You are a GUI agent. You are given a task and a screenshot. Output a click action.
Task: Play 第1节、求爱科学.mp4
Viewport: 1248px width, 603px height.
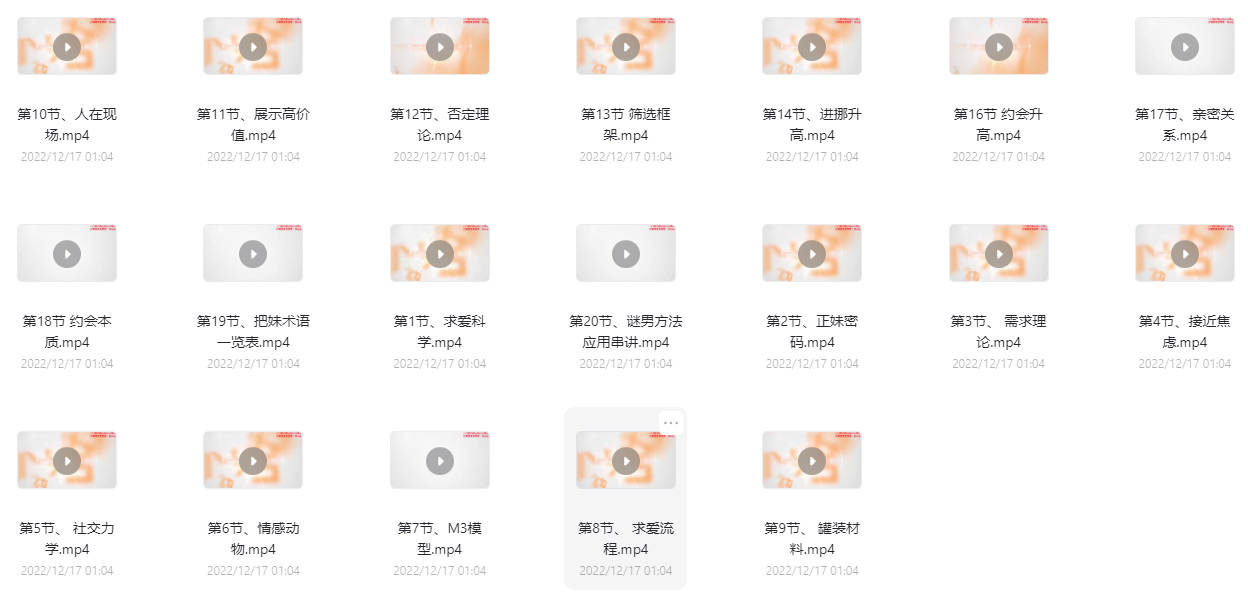(439, 253)
